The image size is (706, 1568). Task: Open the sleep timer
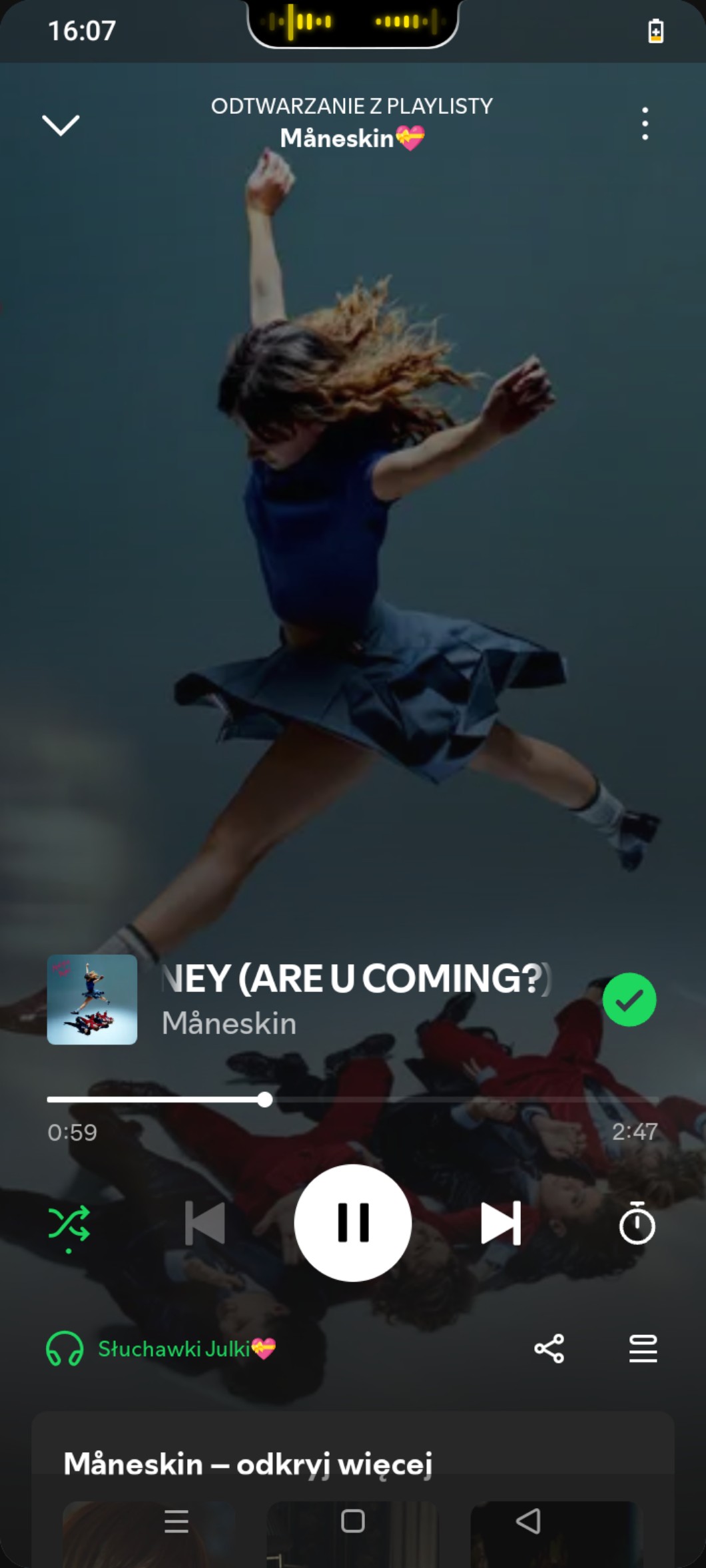(x=637, y=1223)
